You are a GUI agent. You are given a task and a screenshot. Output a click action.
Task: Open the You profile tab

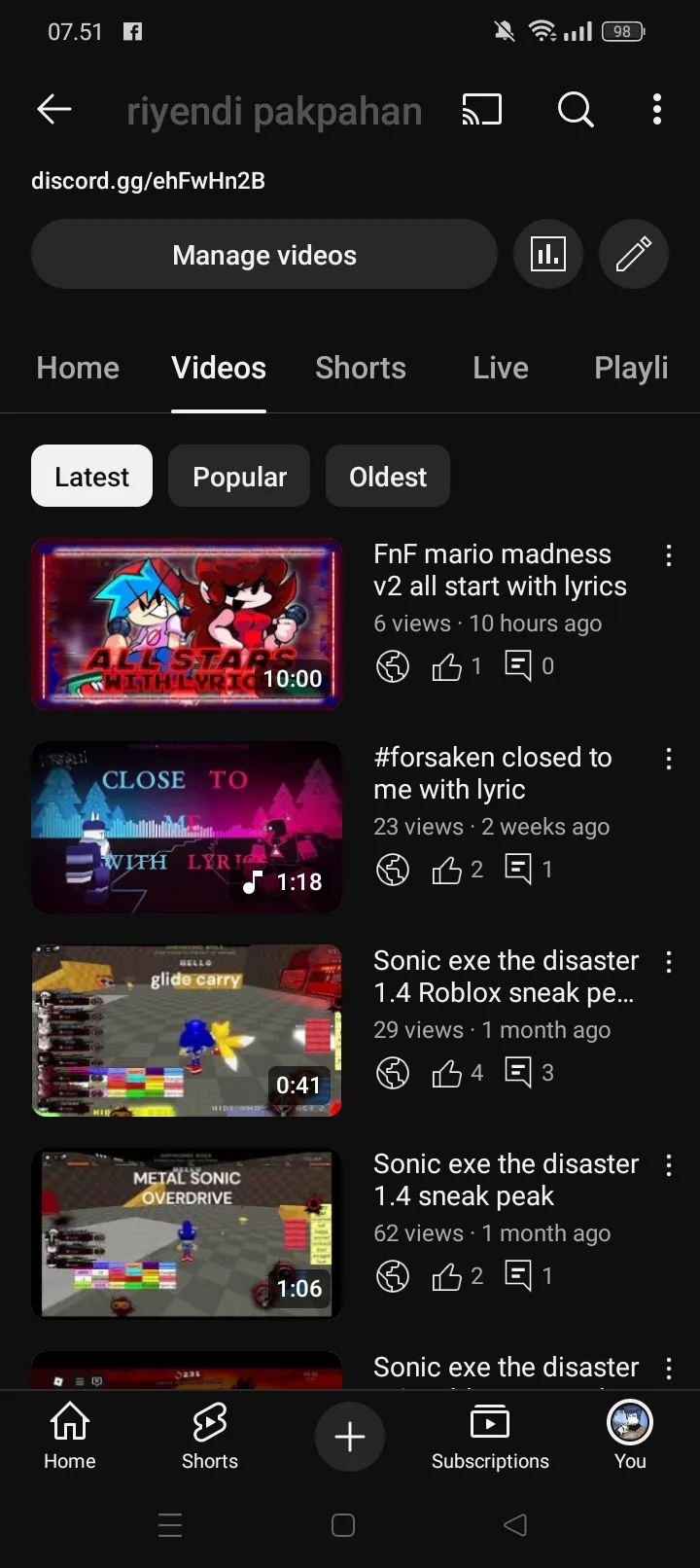click(x=630, y=1437)
